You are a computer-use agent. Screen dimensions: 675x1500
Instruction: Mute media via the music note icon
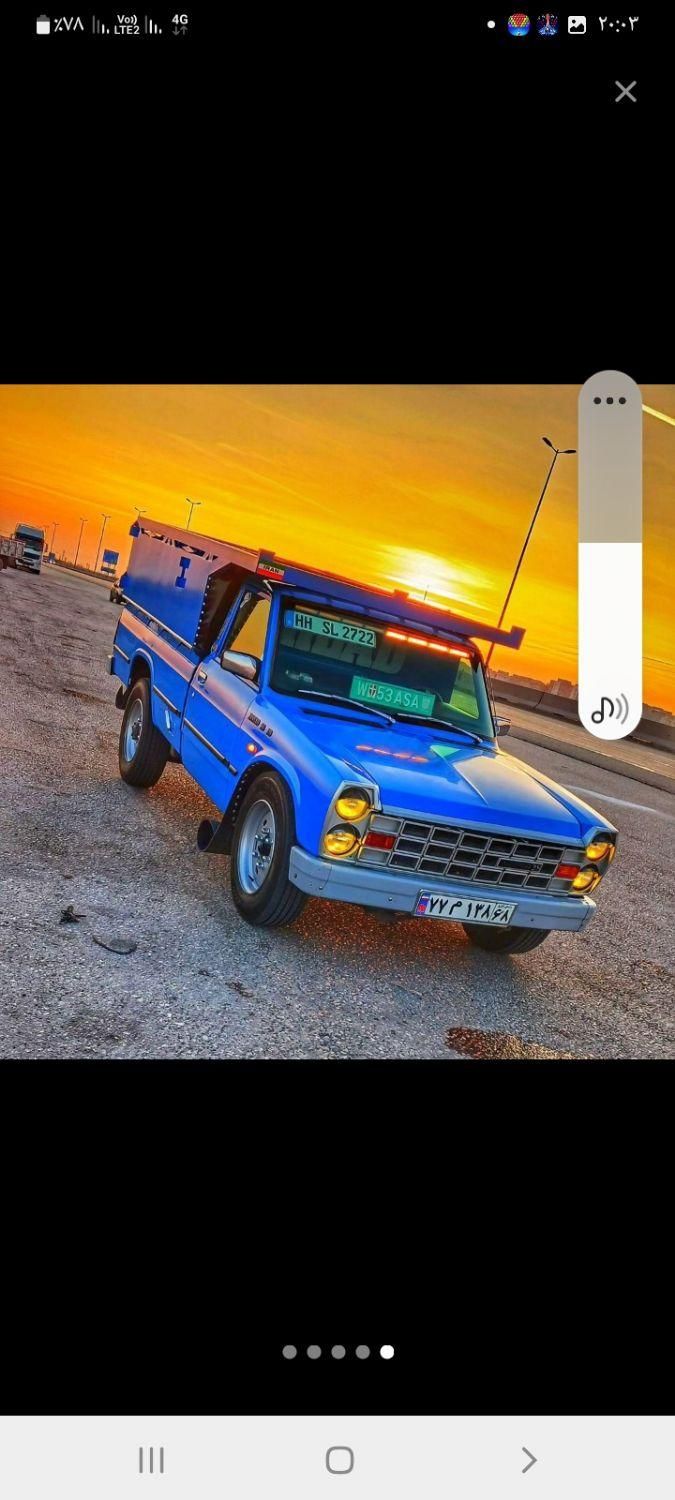click(609, 709)
